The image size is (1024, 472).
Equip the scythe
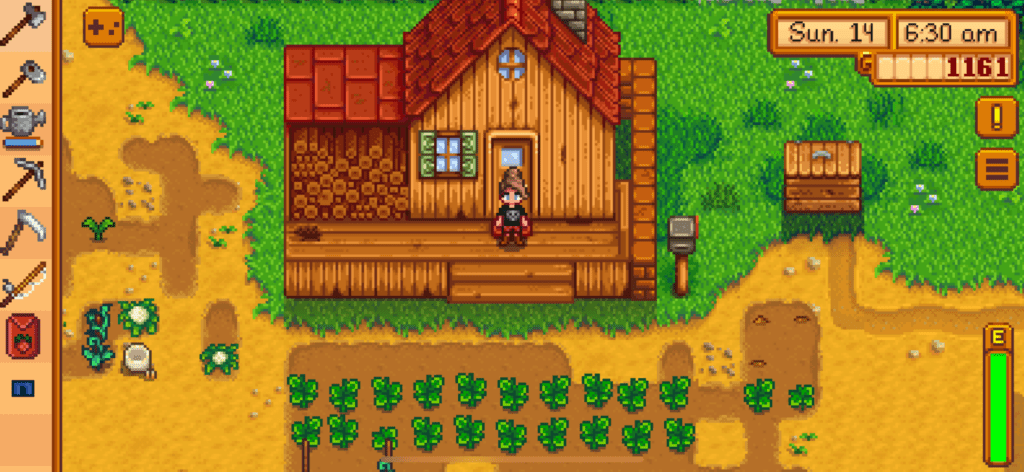point(24,232)
